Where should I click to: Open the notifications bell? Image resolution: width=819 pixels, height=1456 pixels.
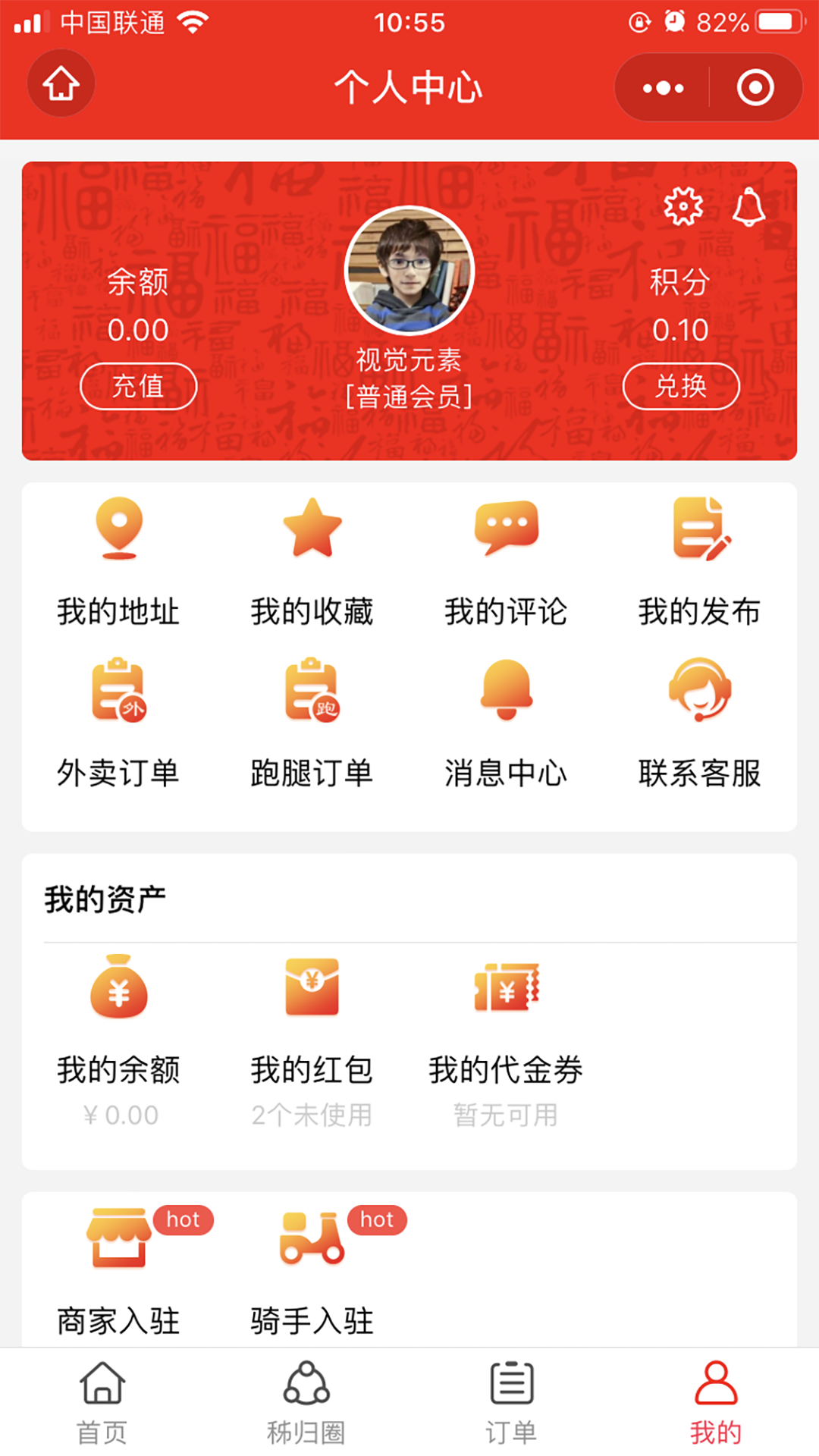(x=748, y=206)
